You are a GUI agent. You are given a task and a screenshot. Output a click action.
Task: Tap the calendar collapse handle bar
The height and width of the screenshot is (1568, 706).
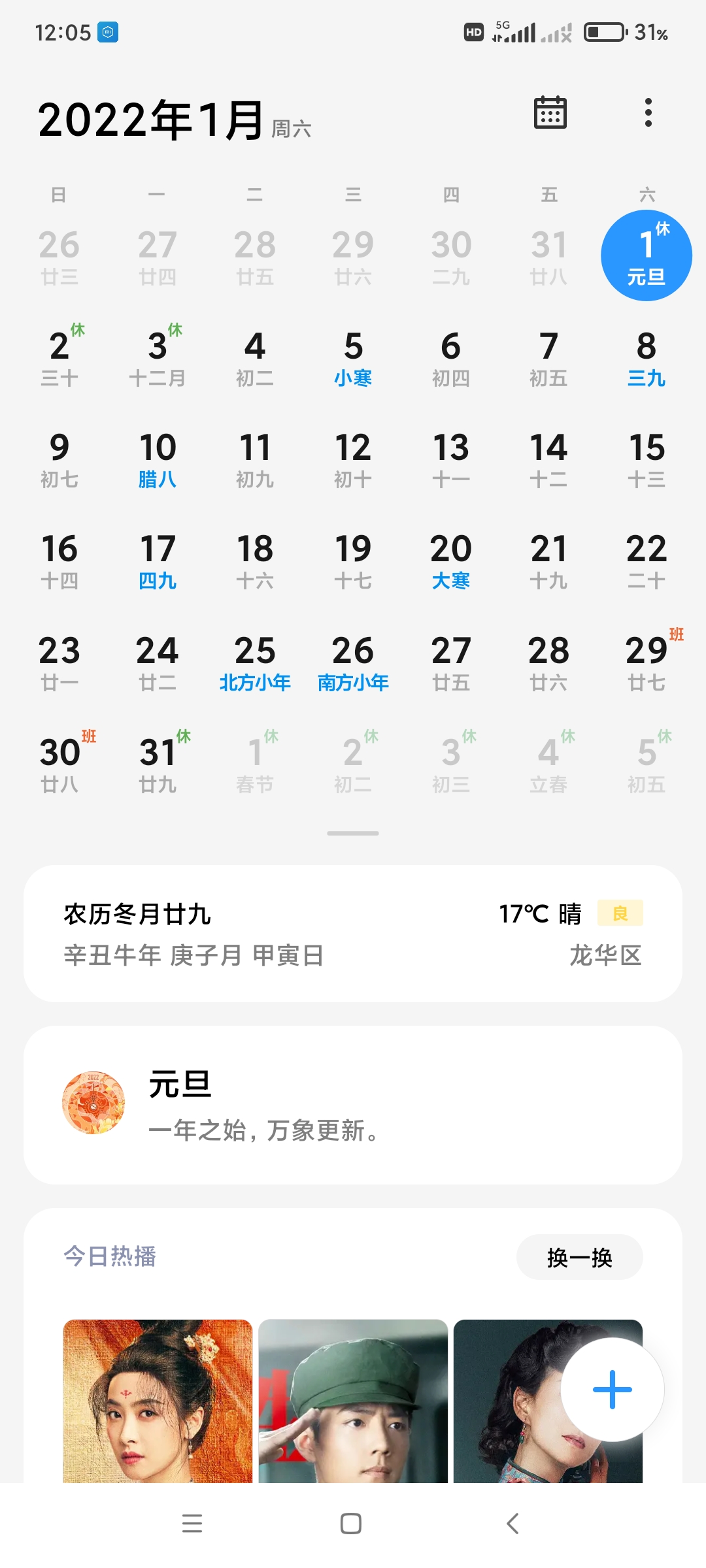point(353,833)
